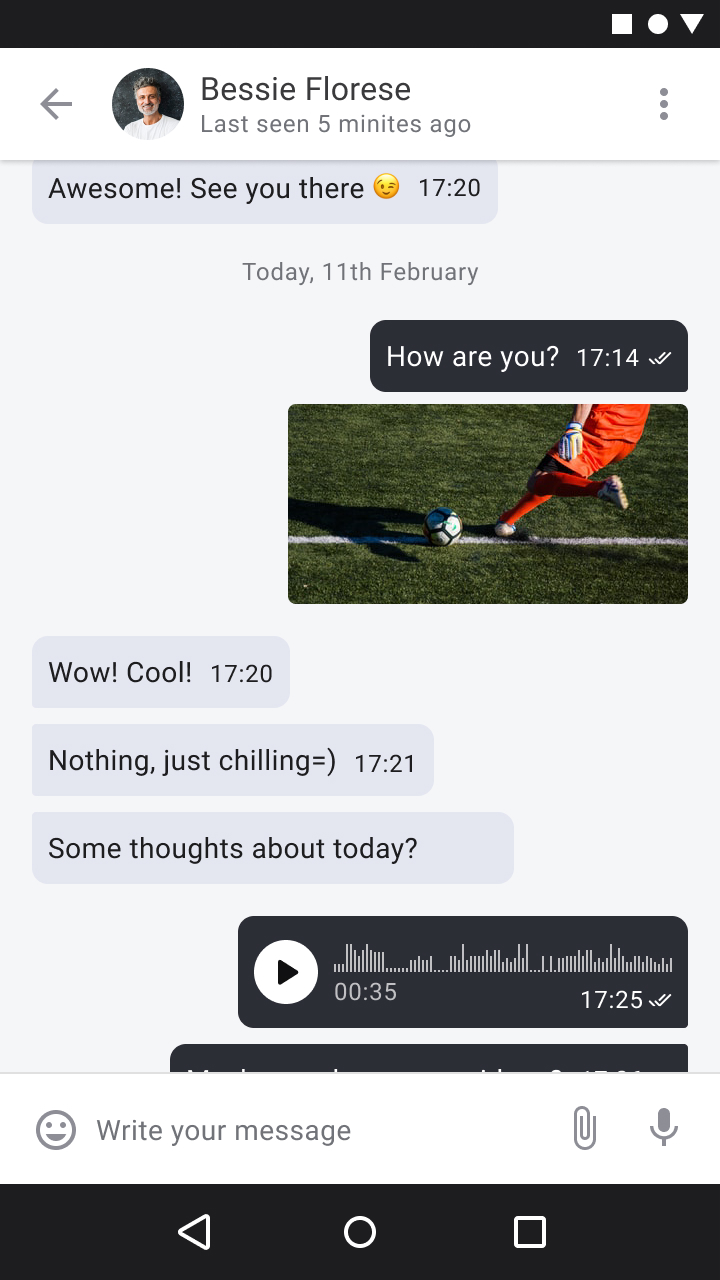This screenshot has height=1280, width=720.
Task: Seek within the voice message waveform
Action: point(503,958)
